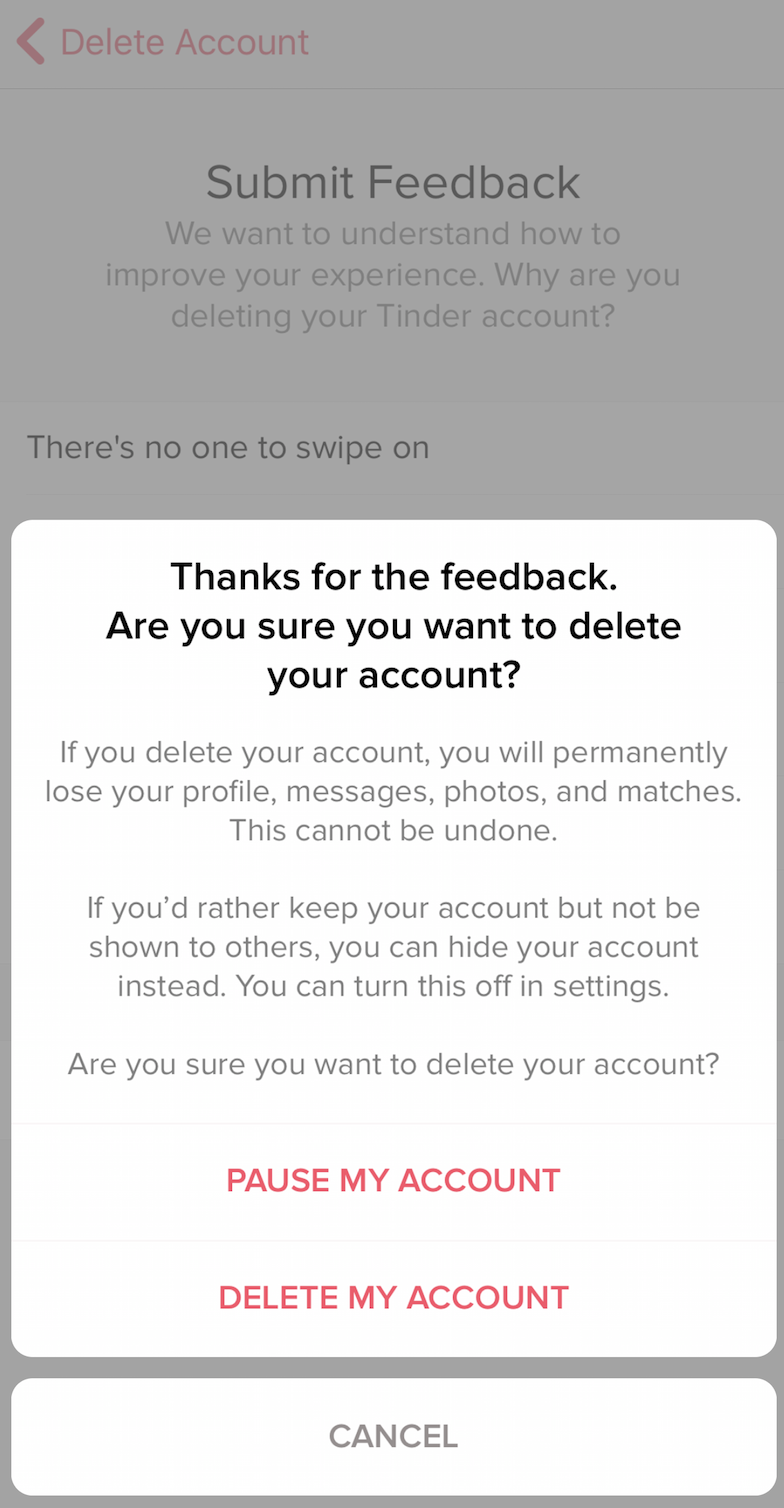This screenshot has width=784, height=1508.
Task: Cancel the account deletion dialog
Action: 393,1437
